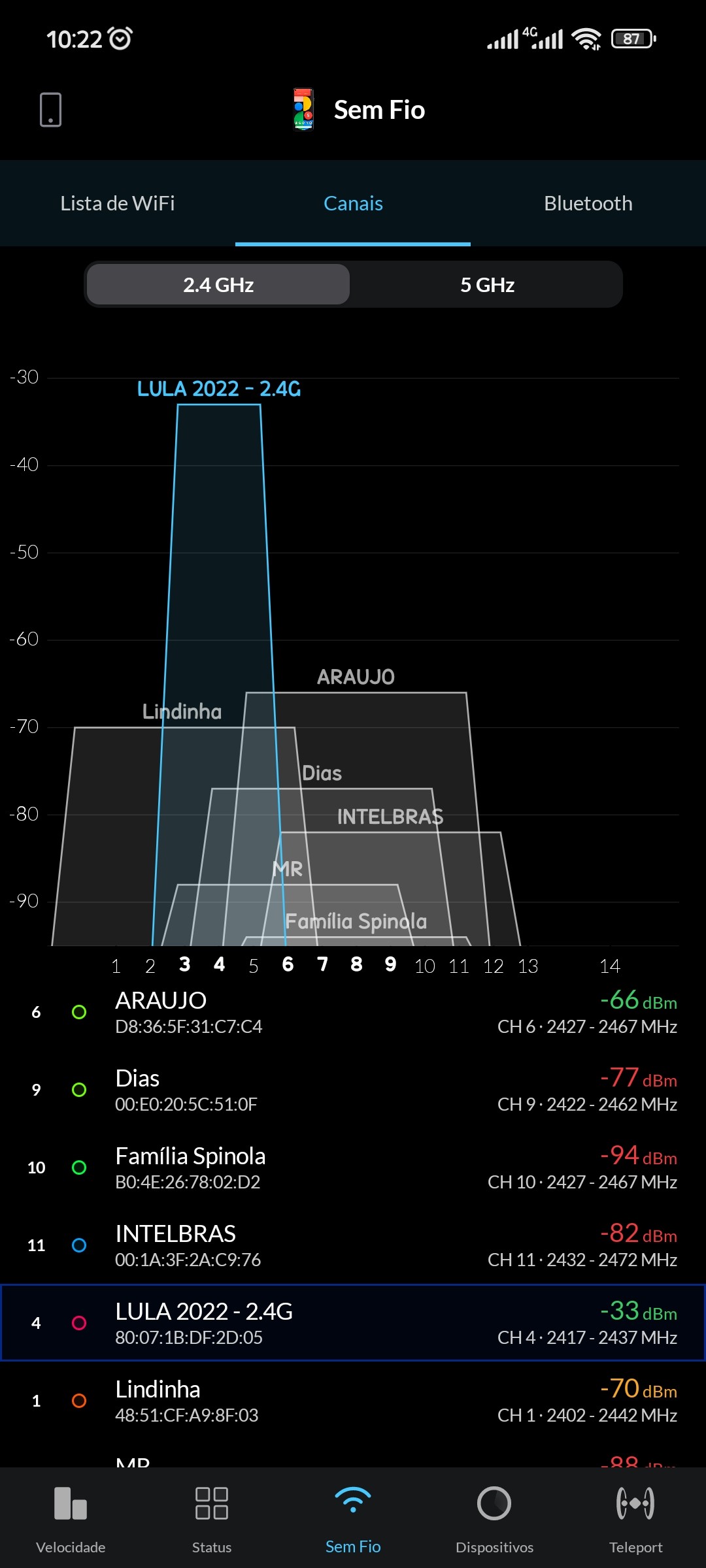706x1568 pixels.
Task: Open the device icon in the header
Action: pyautogui.click(x=50, y=110)
